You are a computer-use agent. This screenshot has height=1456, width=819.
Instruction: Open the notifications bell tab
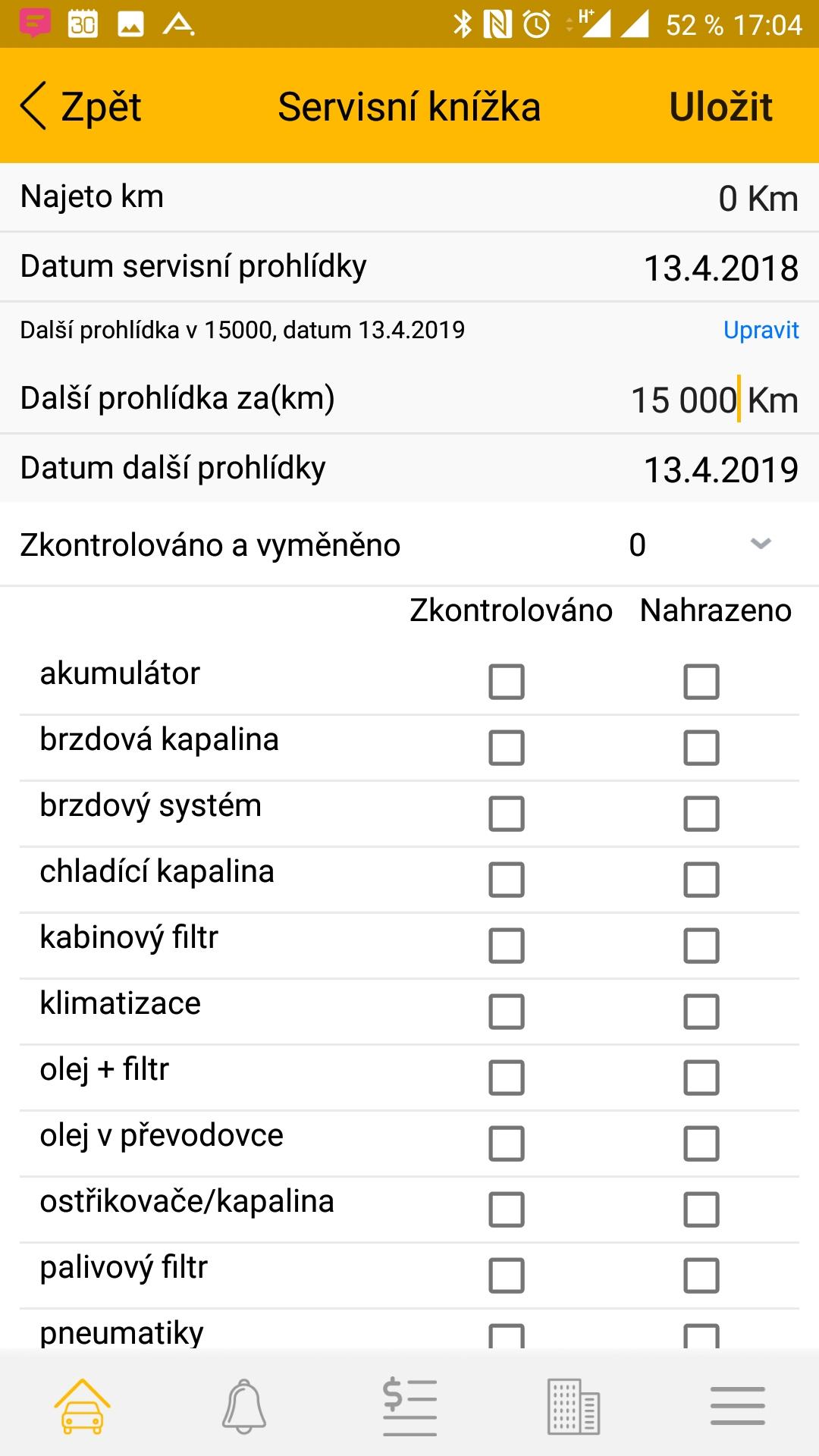click(244, 1407)
